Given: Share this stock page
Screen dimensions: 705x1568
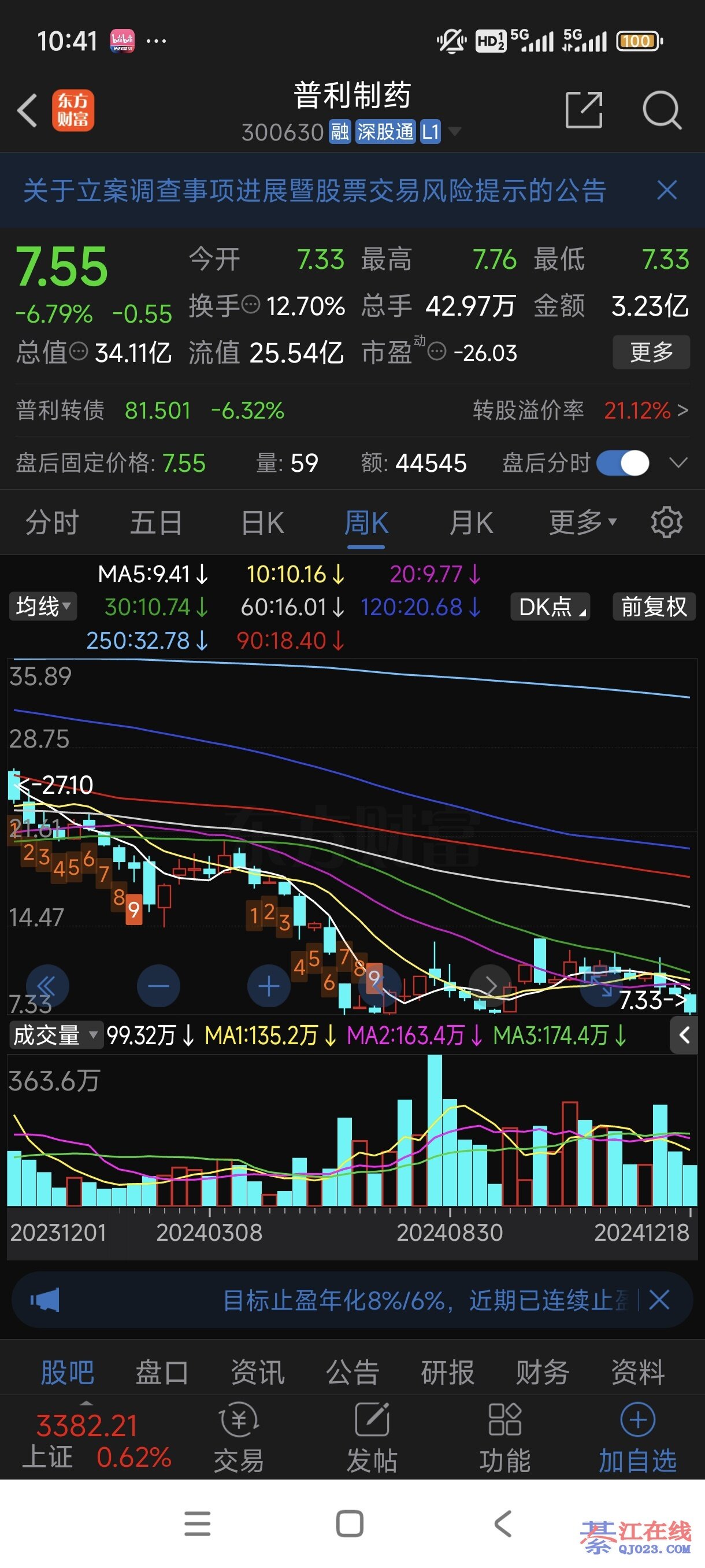Looking at the screenshot, I should pyautogui.click(x=583, y=111).
